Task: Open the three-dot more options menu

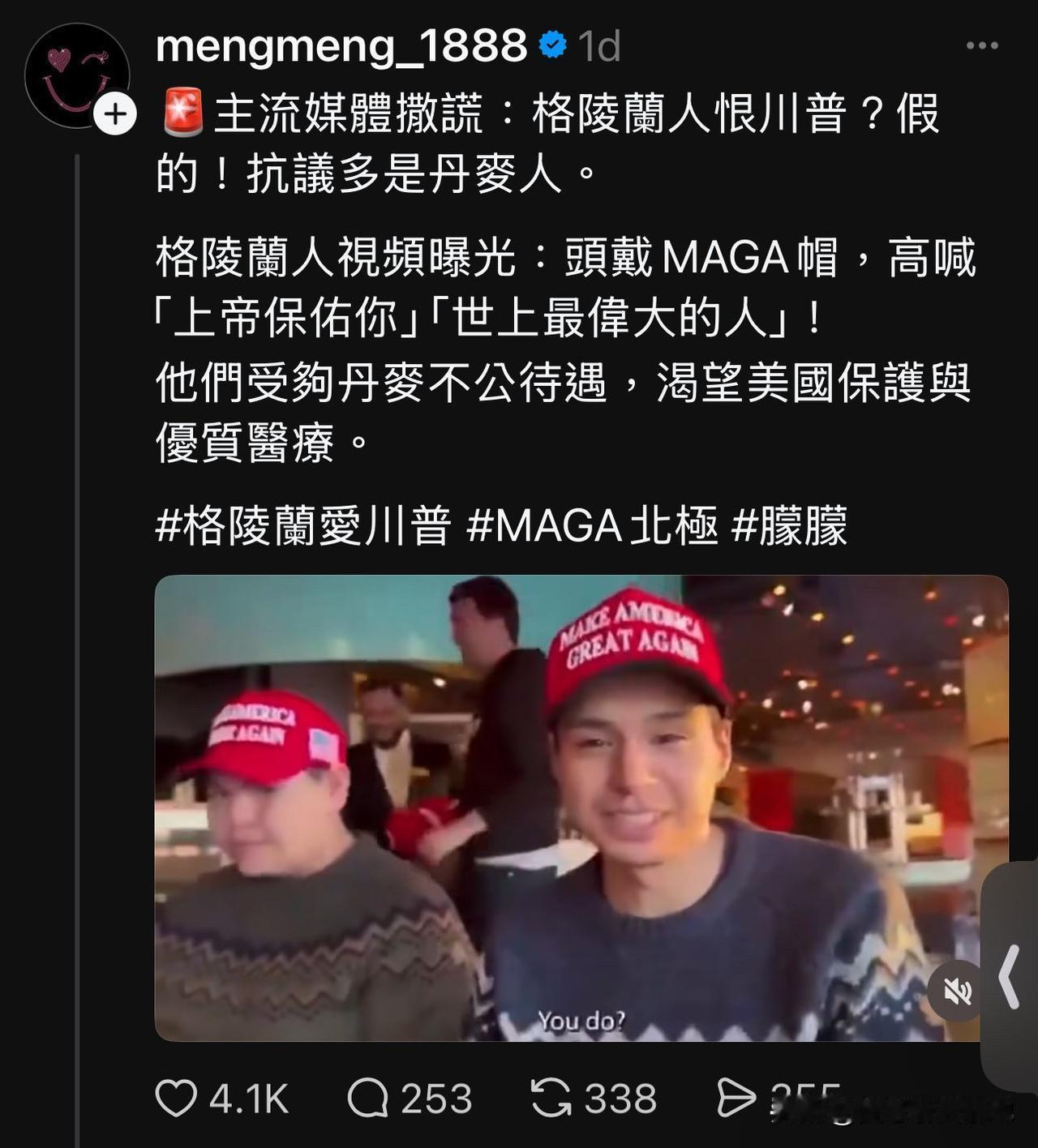Action: click(984, 47)
